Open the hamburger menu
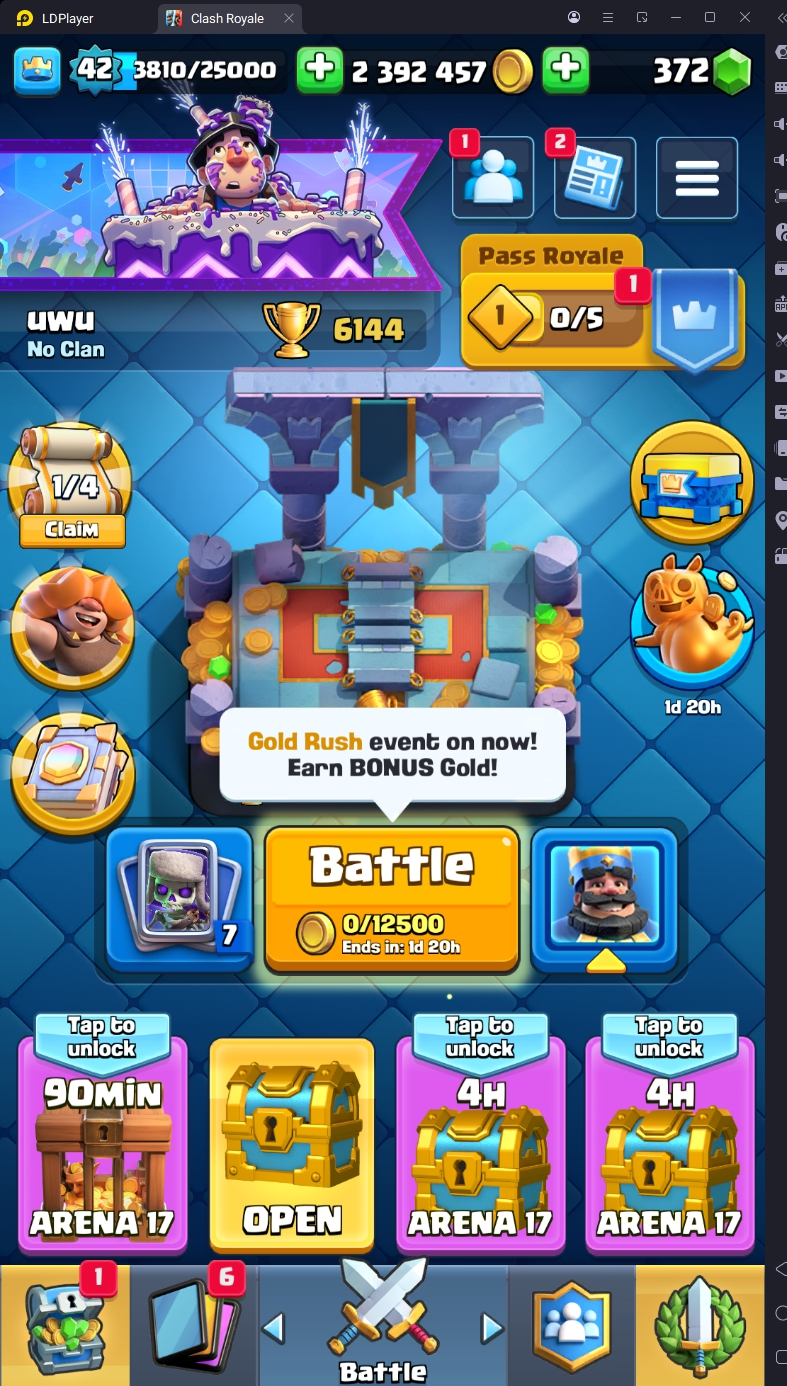 tap(697, 178)
